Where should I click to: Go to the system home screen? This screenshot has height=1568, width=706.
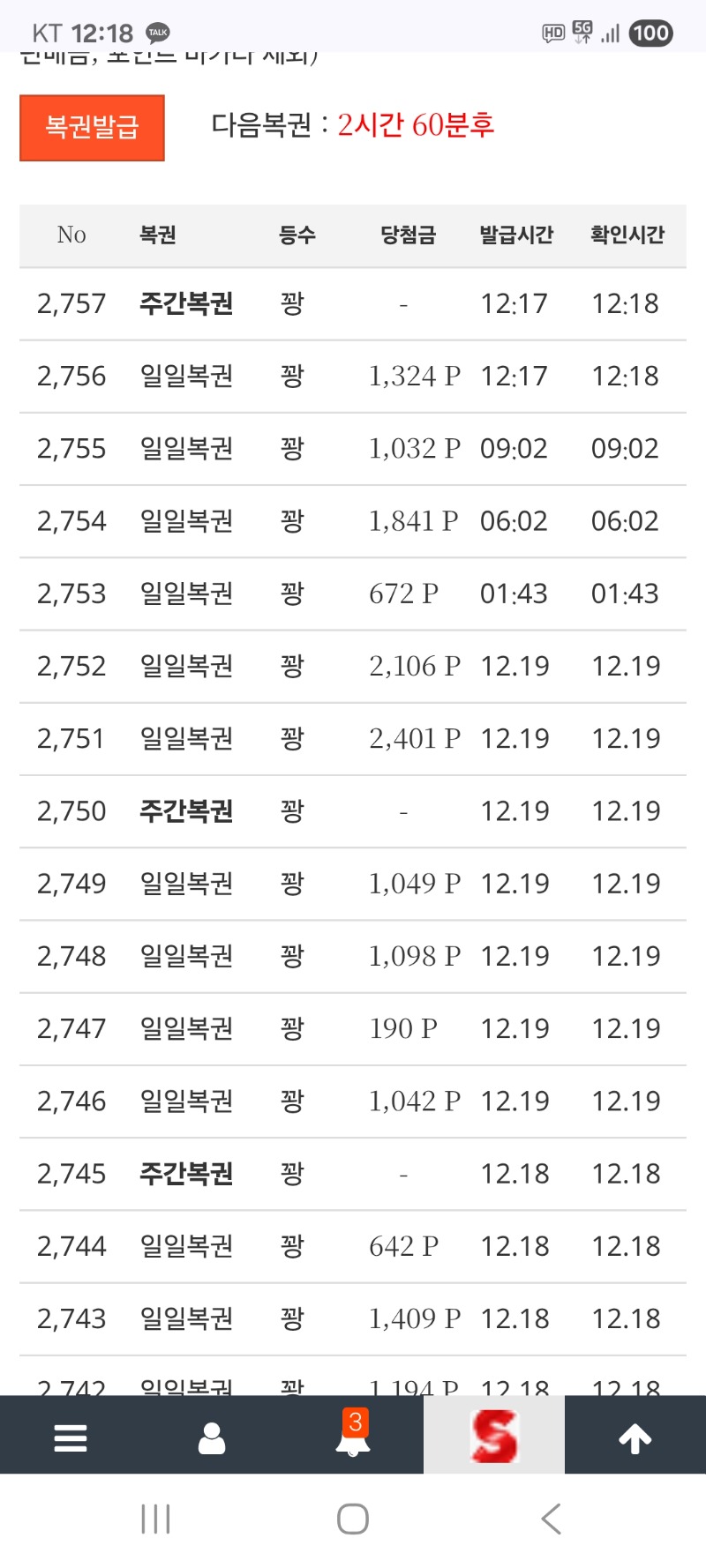pyautogui.click(x=353, y=1519)
